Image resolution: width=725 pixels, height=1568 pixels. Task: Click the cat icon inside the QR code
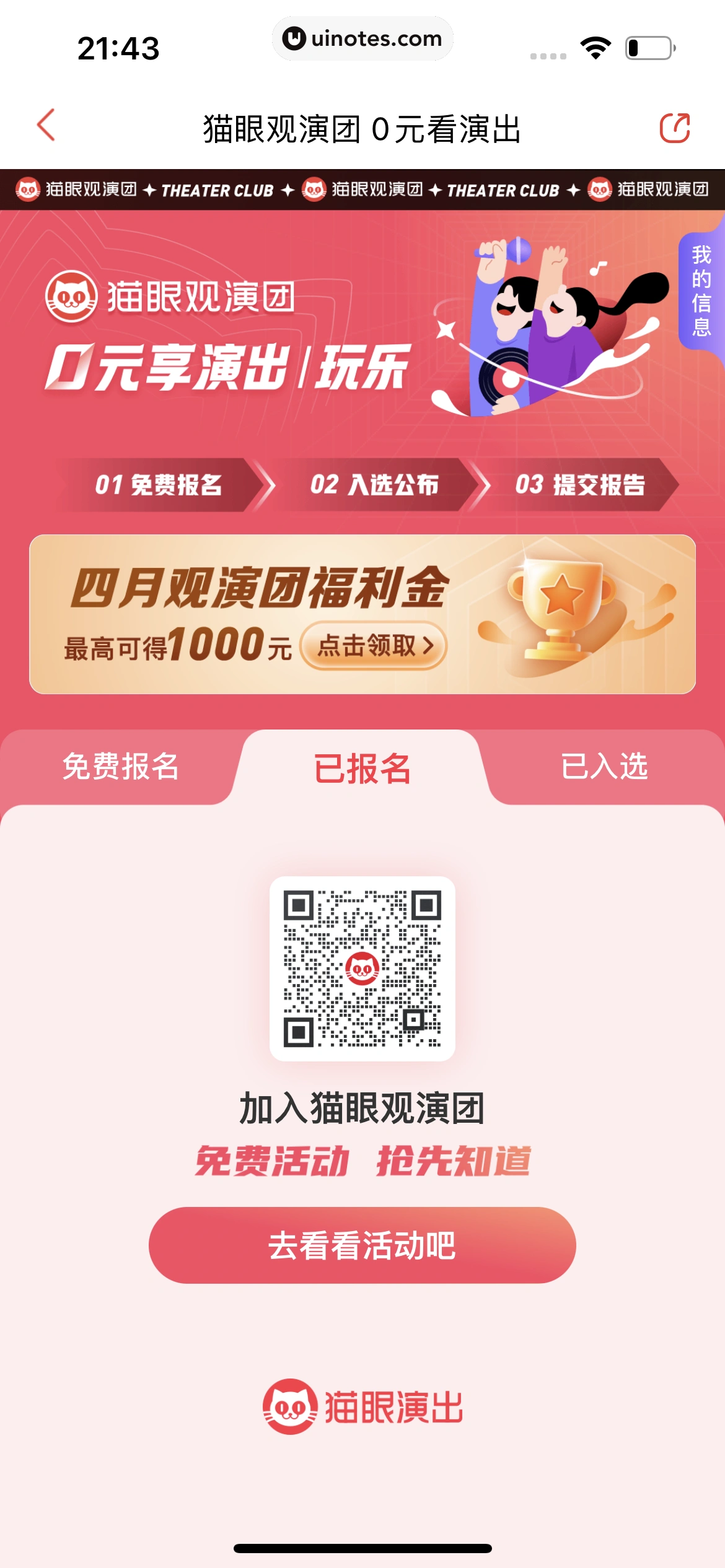362,966
